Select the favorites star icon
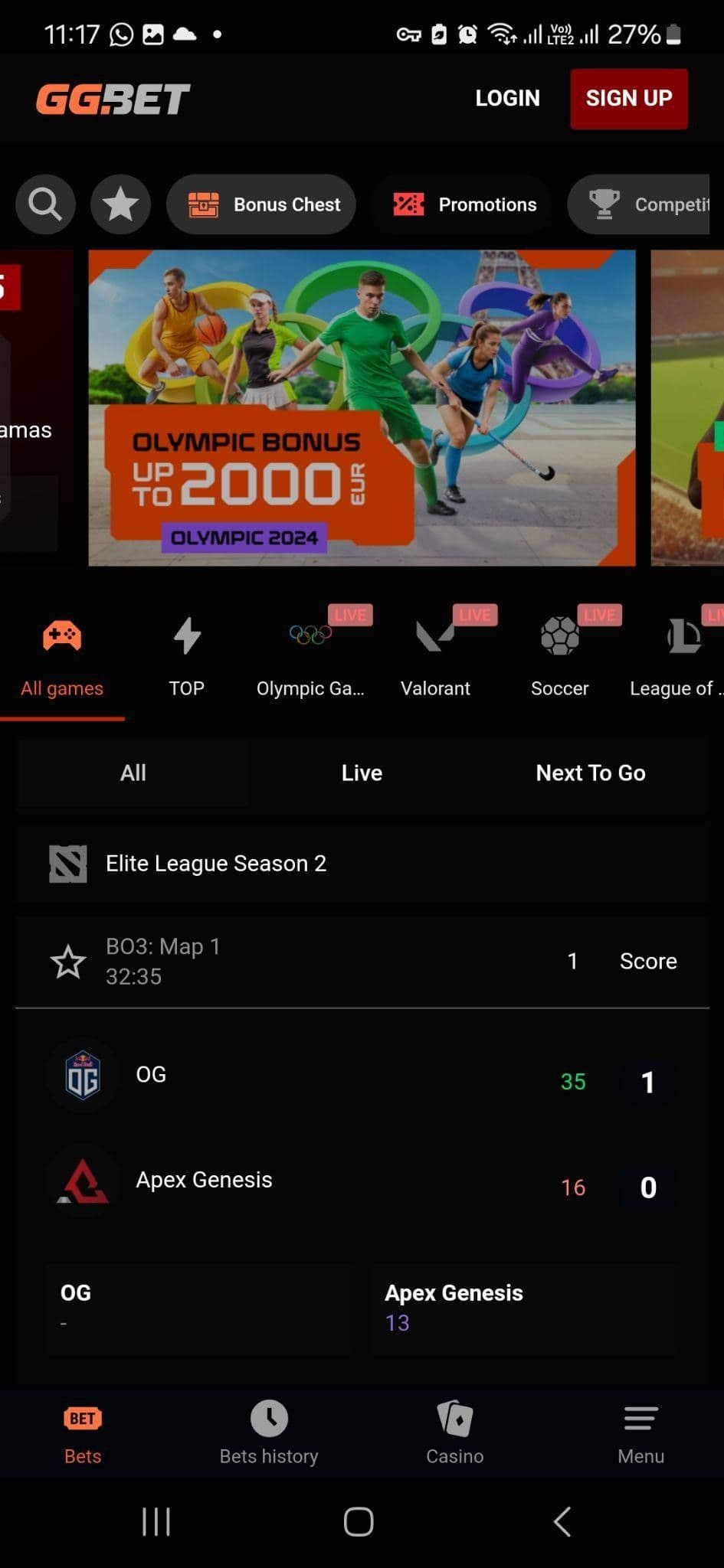 (120, 204)
